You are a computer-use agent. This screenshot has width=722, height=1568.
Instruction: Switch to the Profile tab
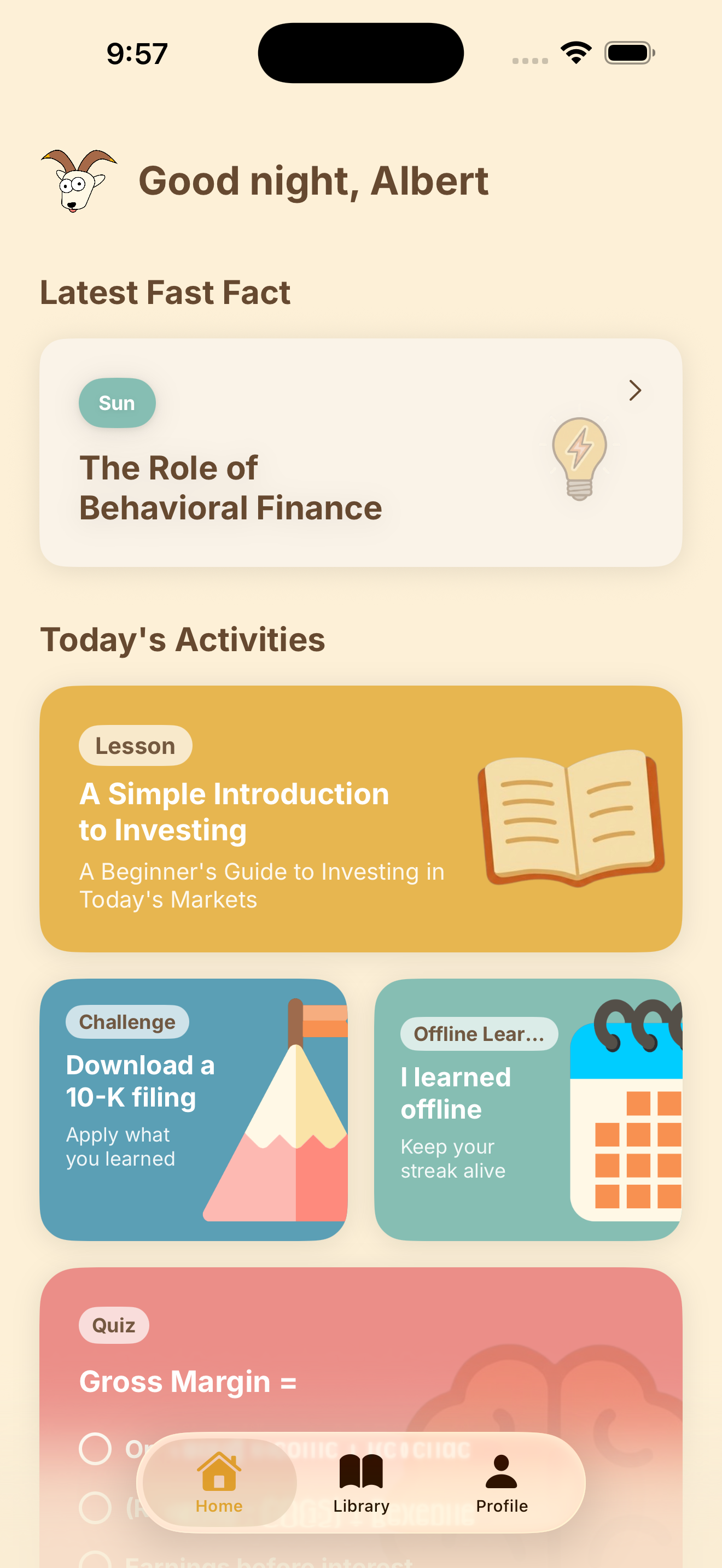502,1483
